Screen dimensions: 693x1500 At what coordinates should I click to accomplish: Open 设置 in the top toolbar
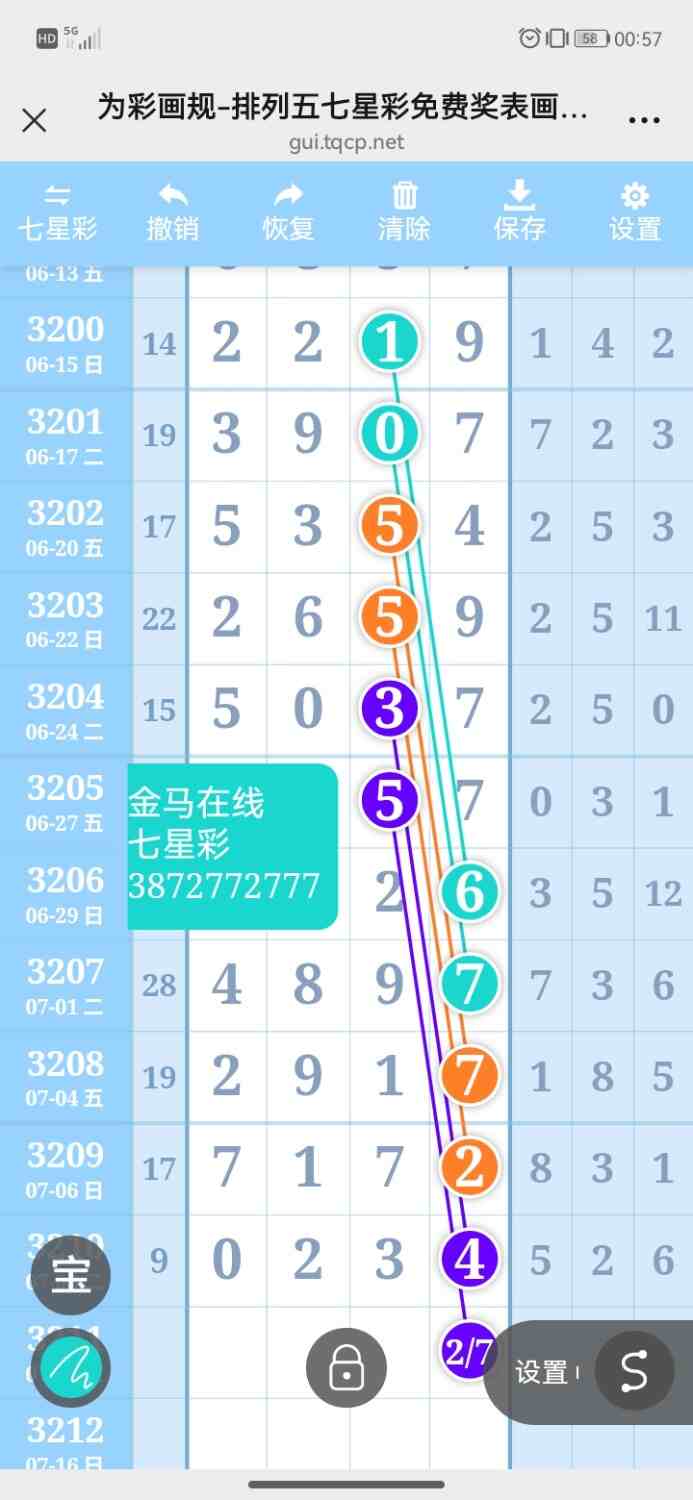(x=635, y=212)
